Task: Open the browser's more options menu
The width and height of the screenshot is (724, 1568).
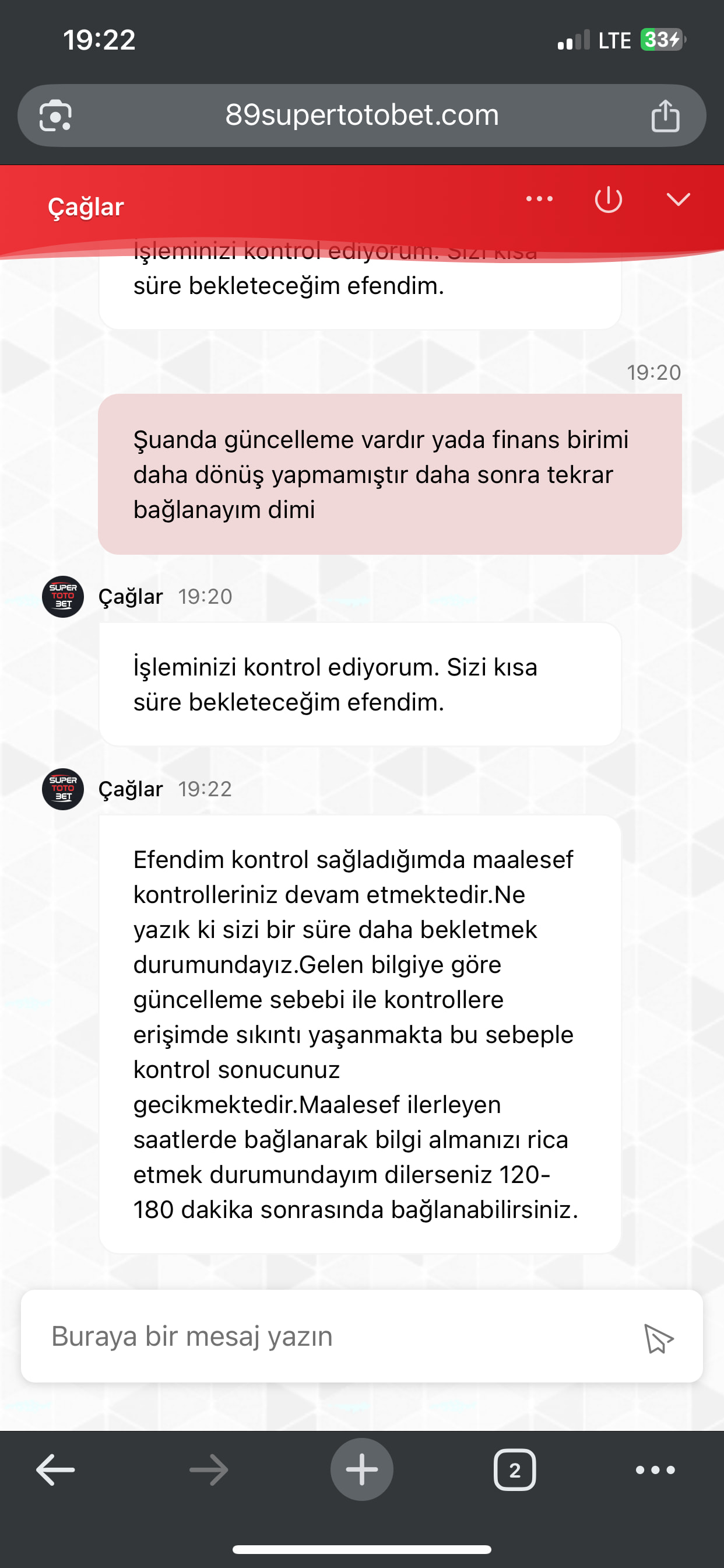Action: [x=655, y=1470]
